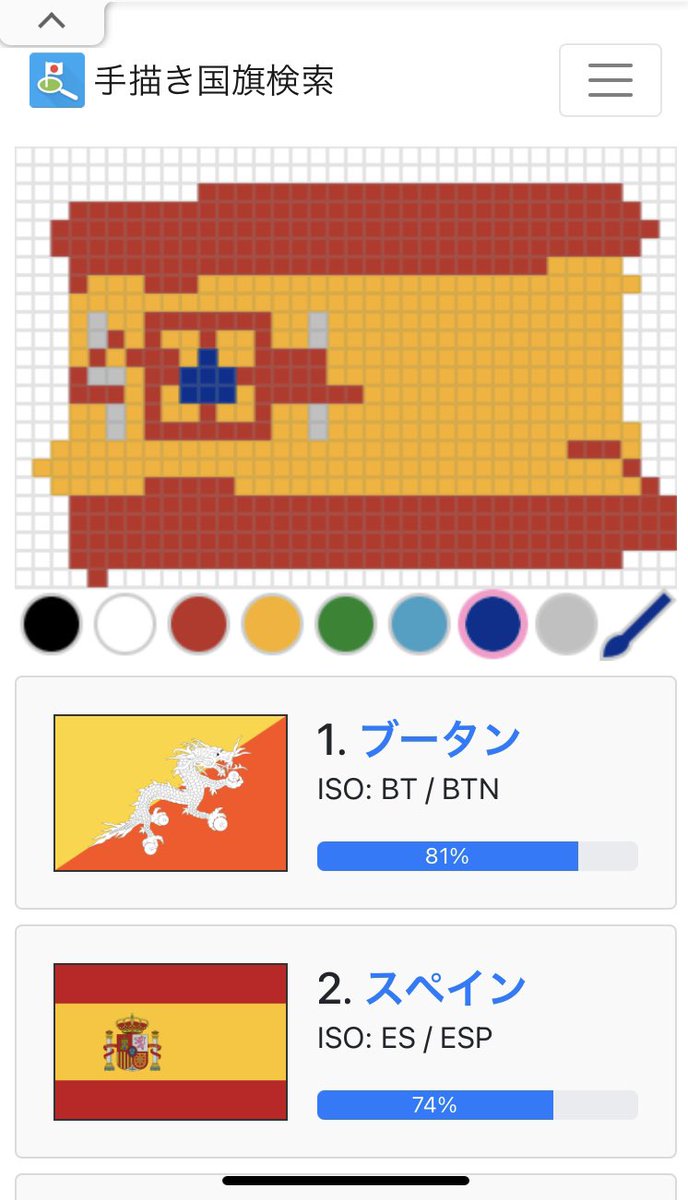Collapse the top bar with the up chevron

coord(50,21)
